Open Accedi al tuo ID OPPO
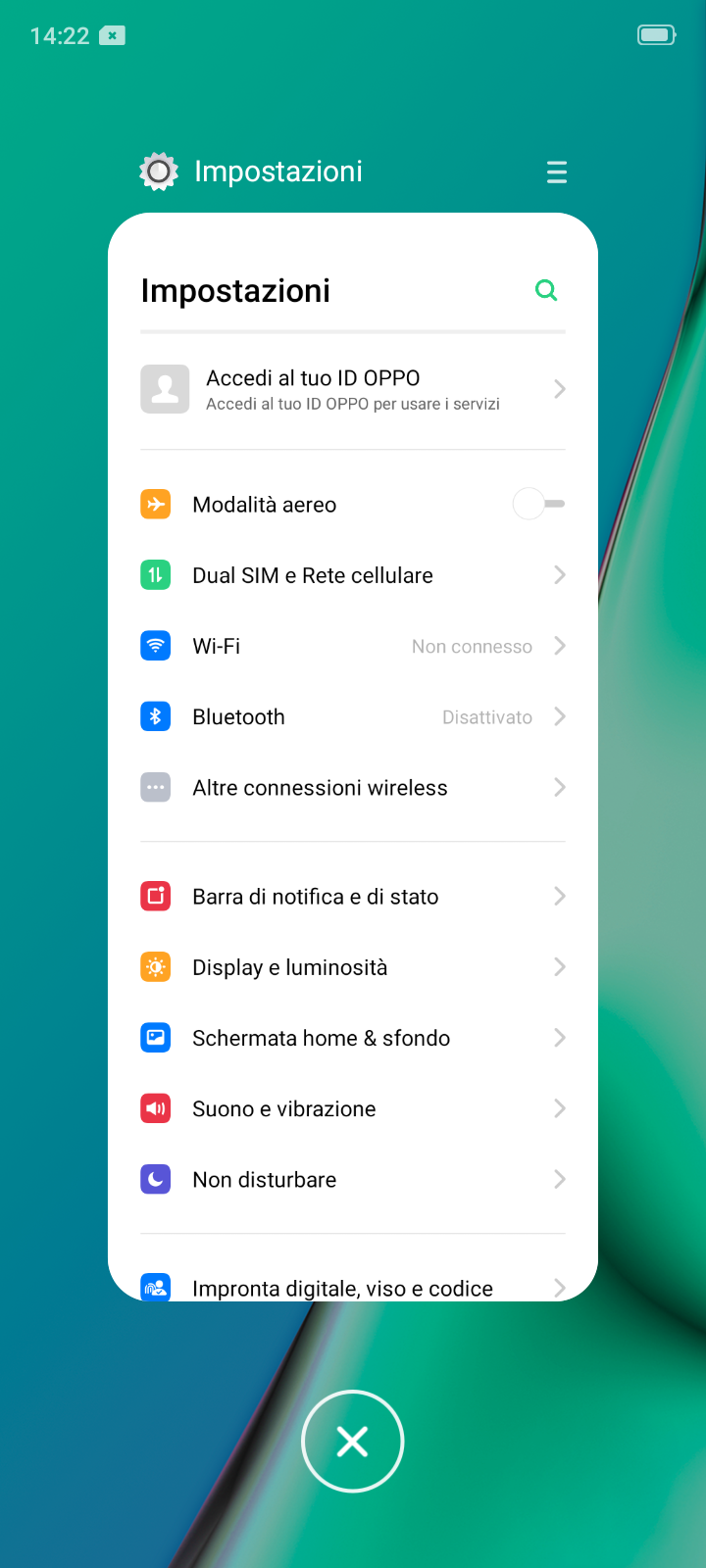706x1568 pixels. coord(353,389)
